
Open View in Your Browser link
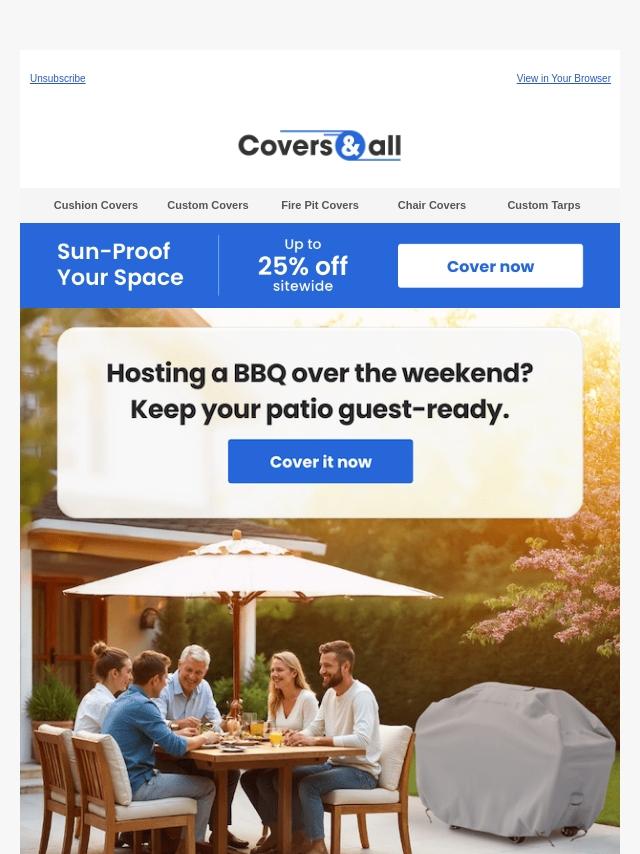(x=563, y=78)
